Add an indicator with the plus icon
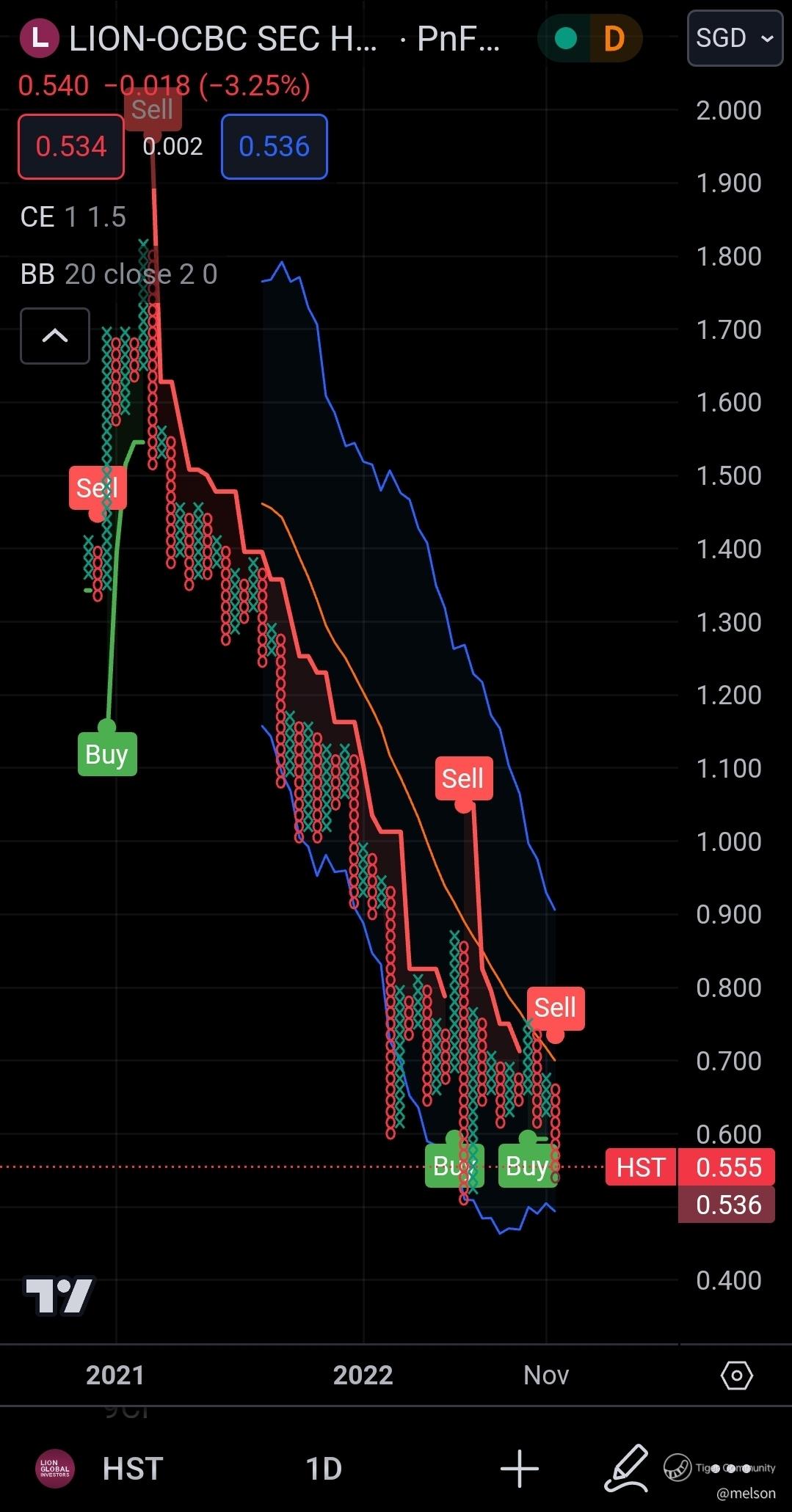The width and height of the screenshot is (792, 1512). 520,1469
